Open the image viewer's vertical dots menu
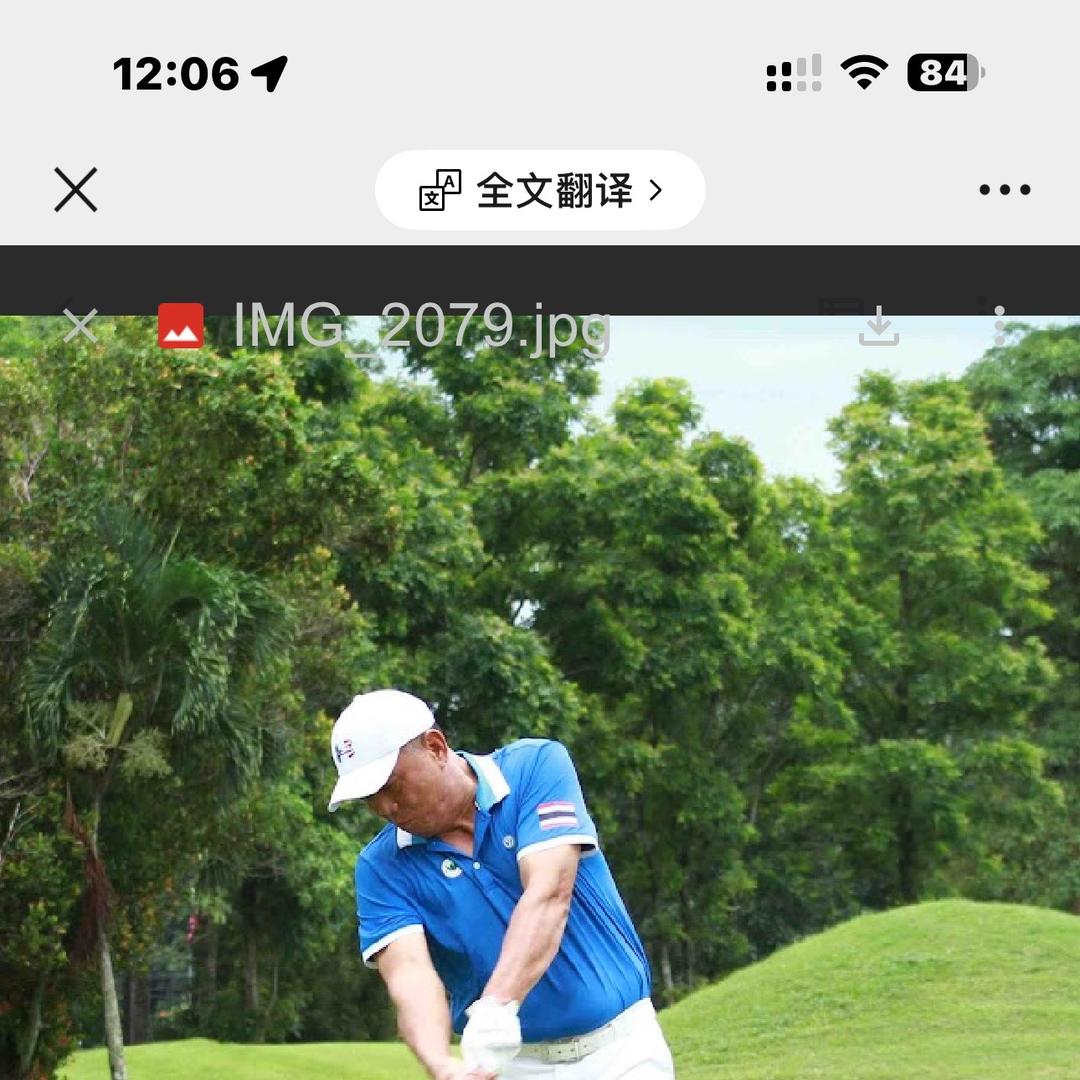Viewport: 1080px width, 1080px height. 998,324
